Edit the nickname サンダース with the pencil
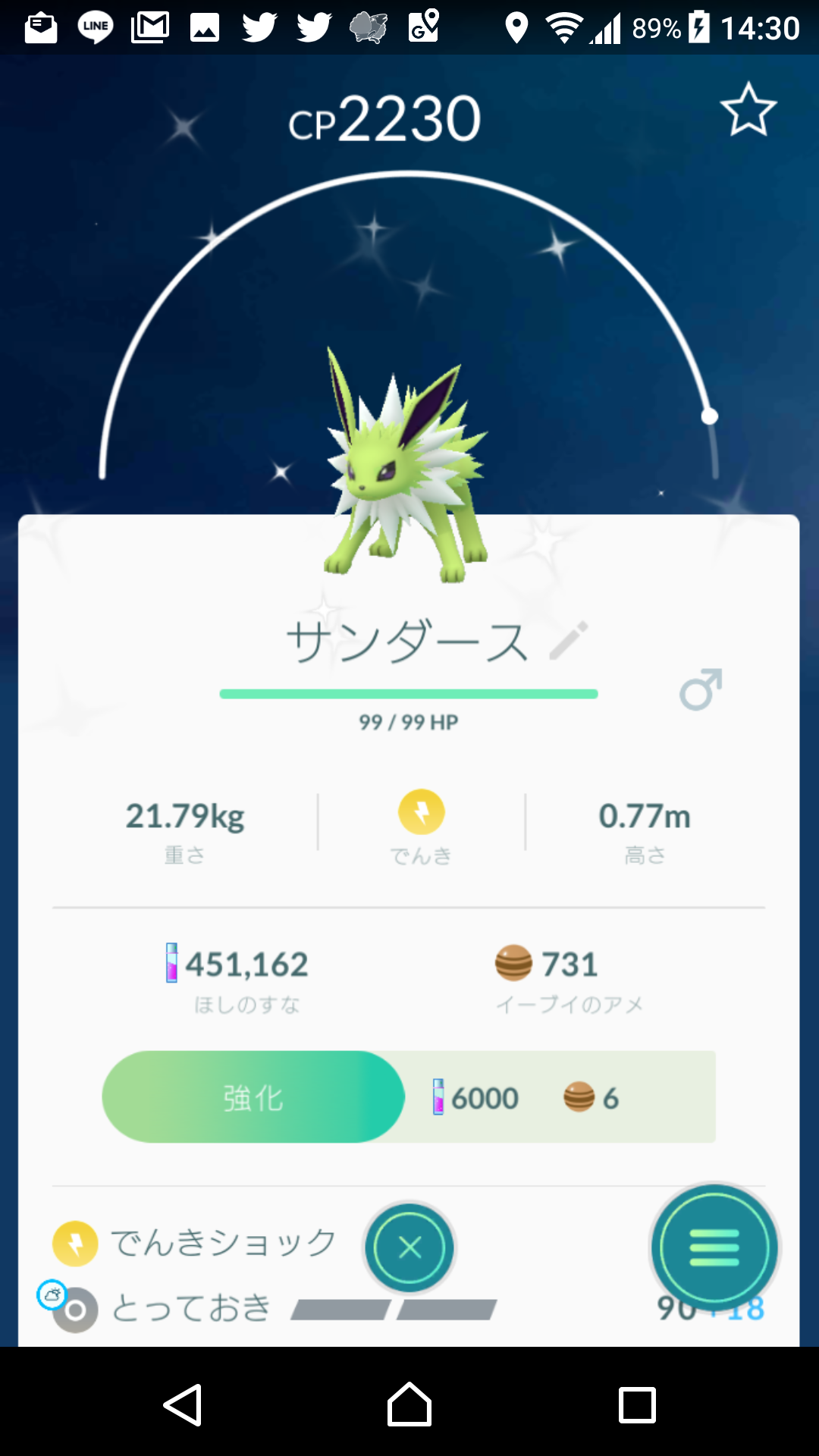 pos(569,641)
